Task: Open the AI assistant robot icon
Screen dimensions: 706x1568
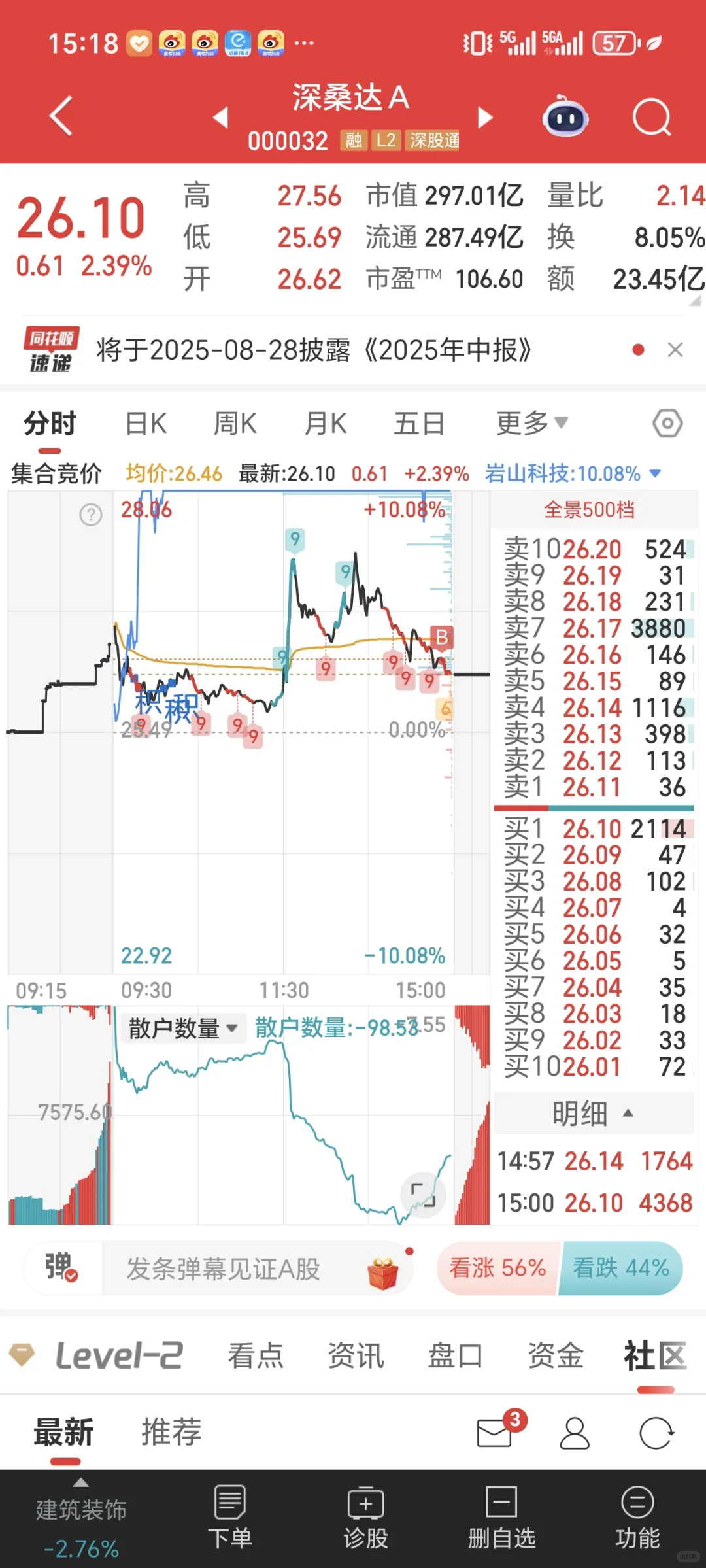Action: (566, 116)
